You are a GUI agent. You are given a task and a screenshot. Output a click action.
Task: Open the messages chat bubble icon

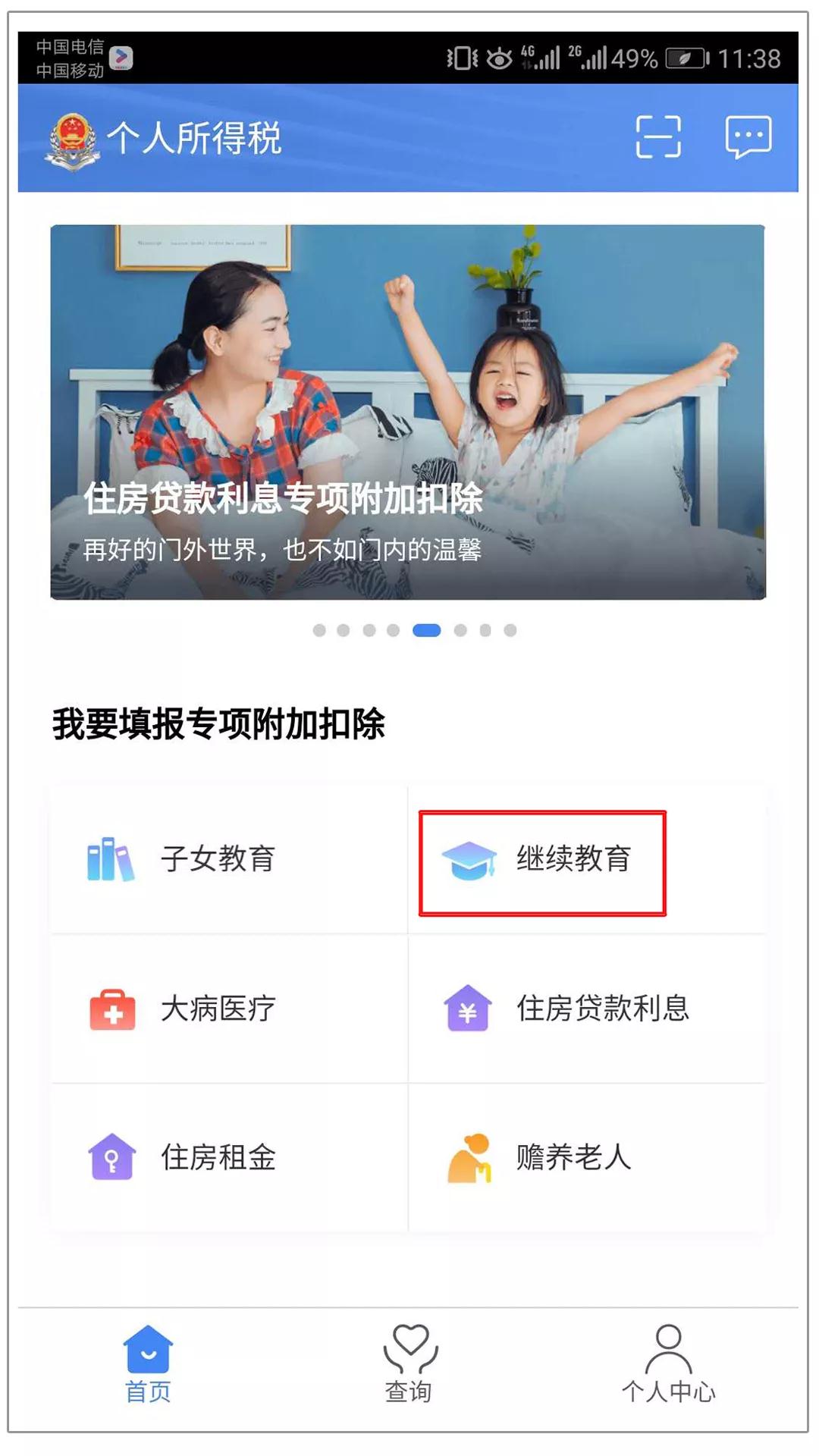click(748, 137)
